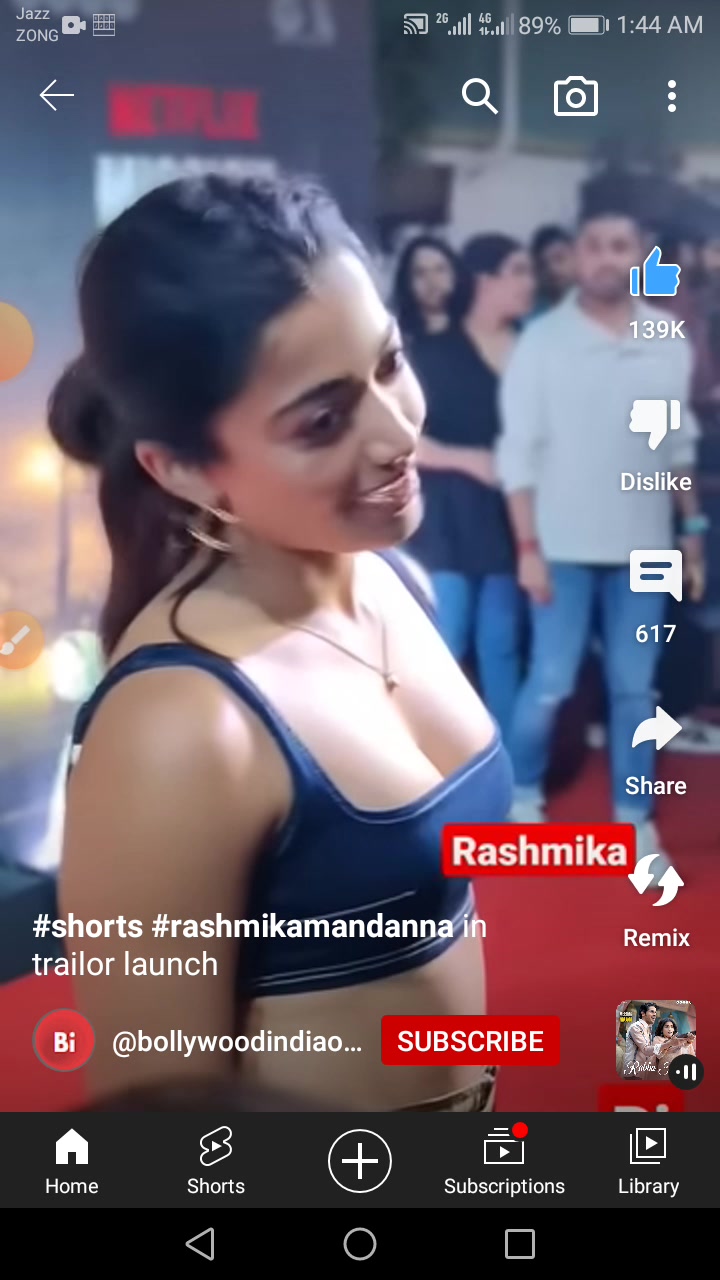The image size is (720, 1280).
Task: Tap the plus button to create content
Action: (x=360, y=1161)
